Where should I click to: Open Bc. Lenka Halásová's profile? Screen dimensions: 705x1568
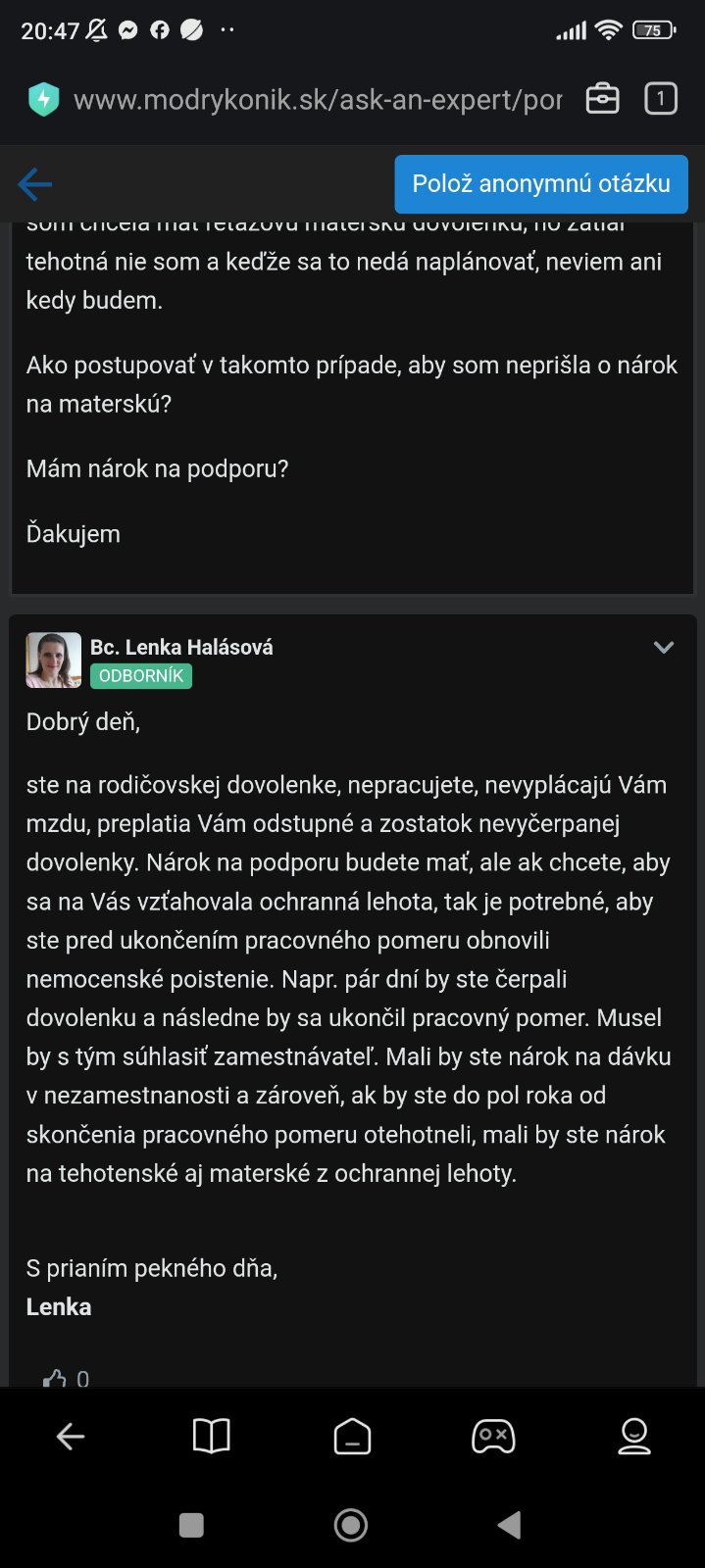point(181,647)
